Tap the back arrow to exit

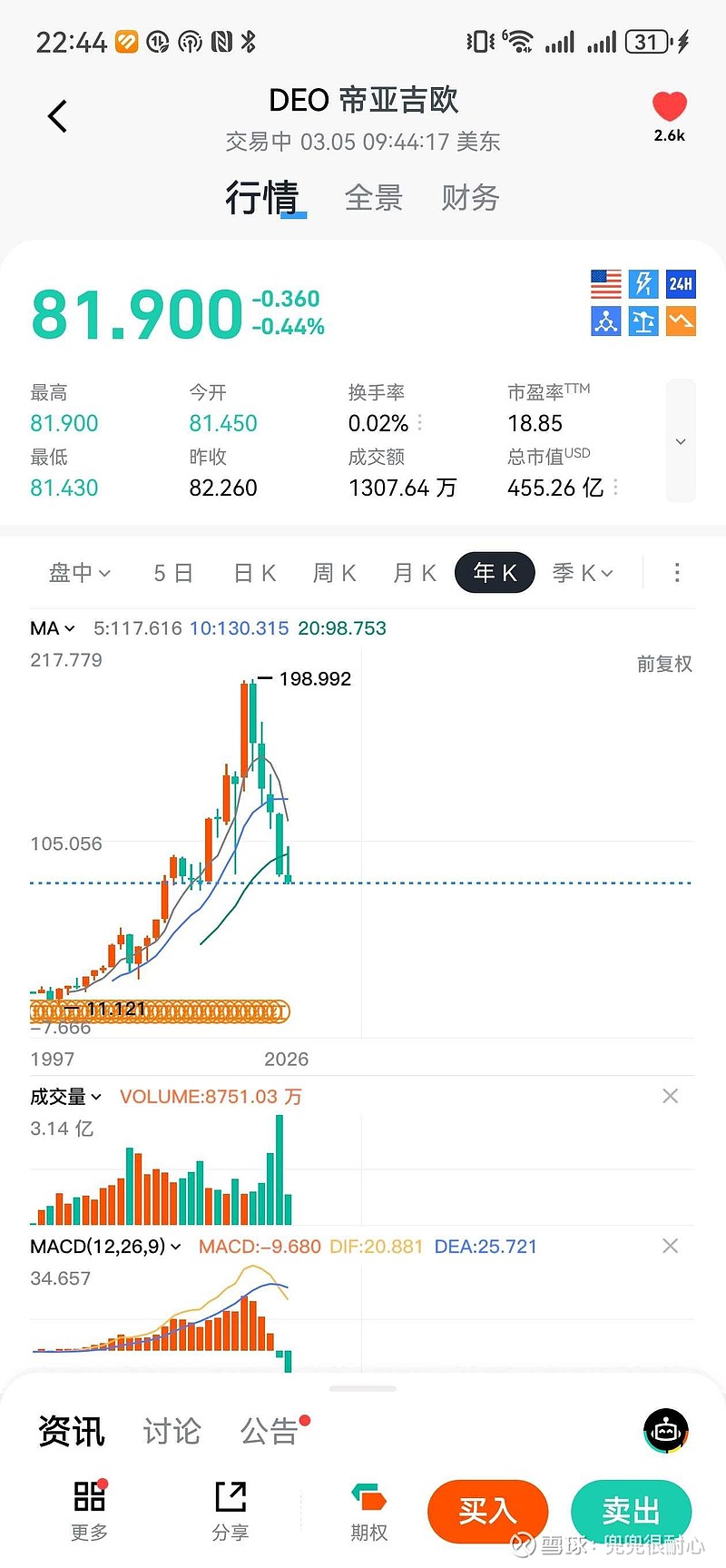coord(57,116)
